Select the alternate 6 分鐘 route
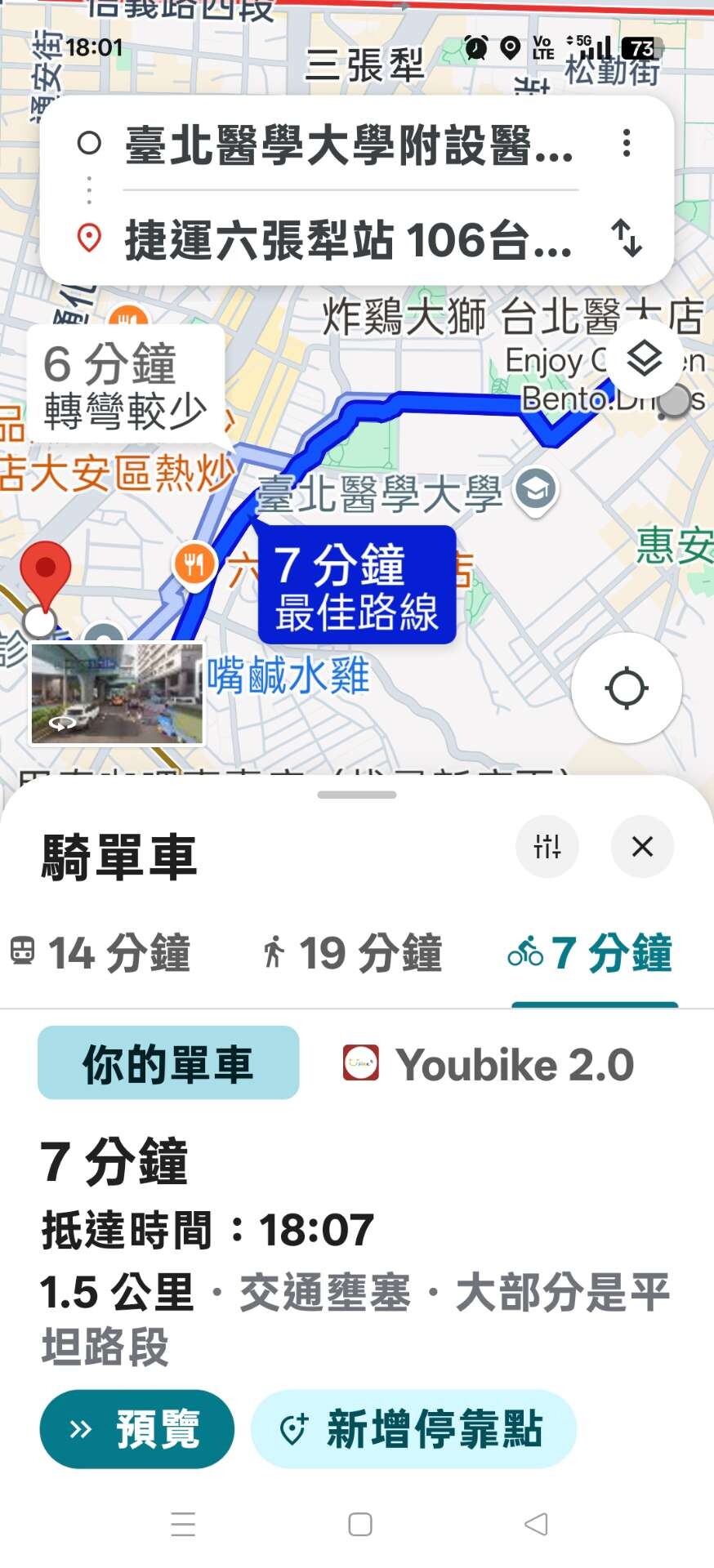Viewport: 714px width, 1568px height. pos(125,385)
